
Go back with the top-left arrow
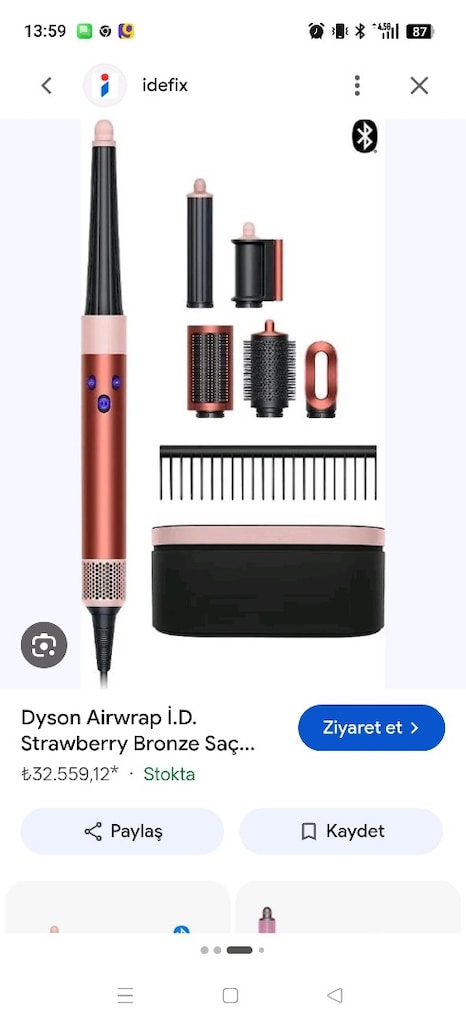click(46, 86)
